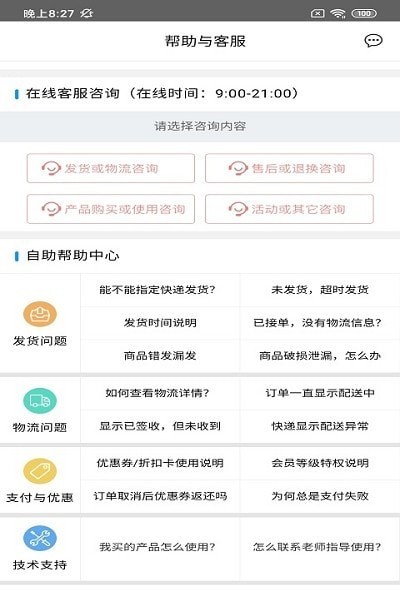The width and height of the screenshot is (400, 616).
Task: Open 能不能指定快递发货? help topic
Action: point(157,290)
